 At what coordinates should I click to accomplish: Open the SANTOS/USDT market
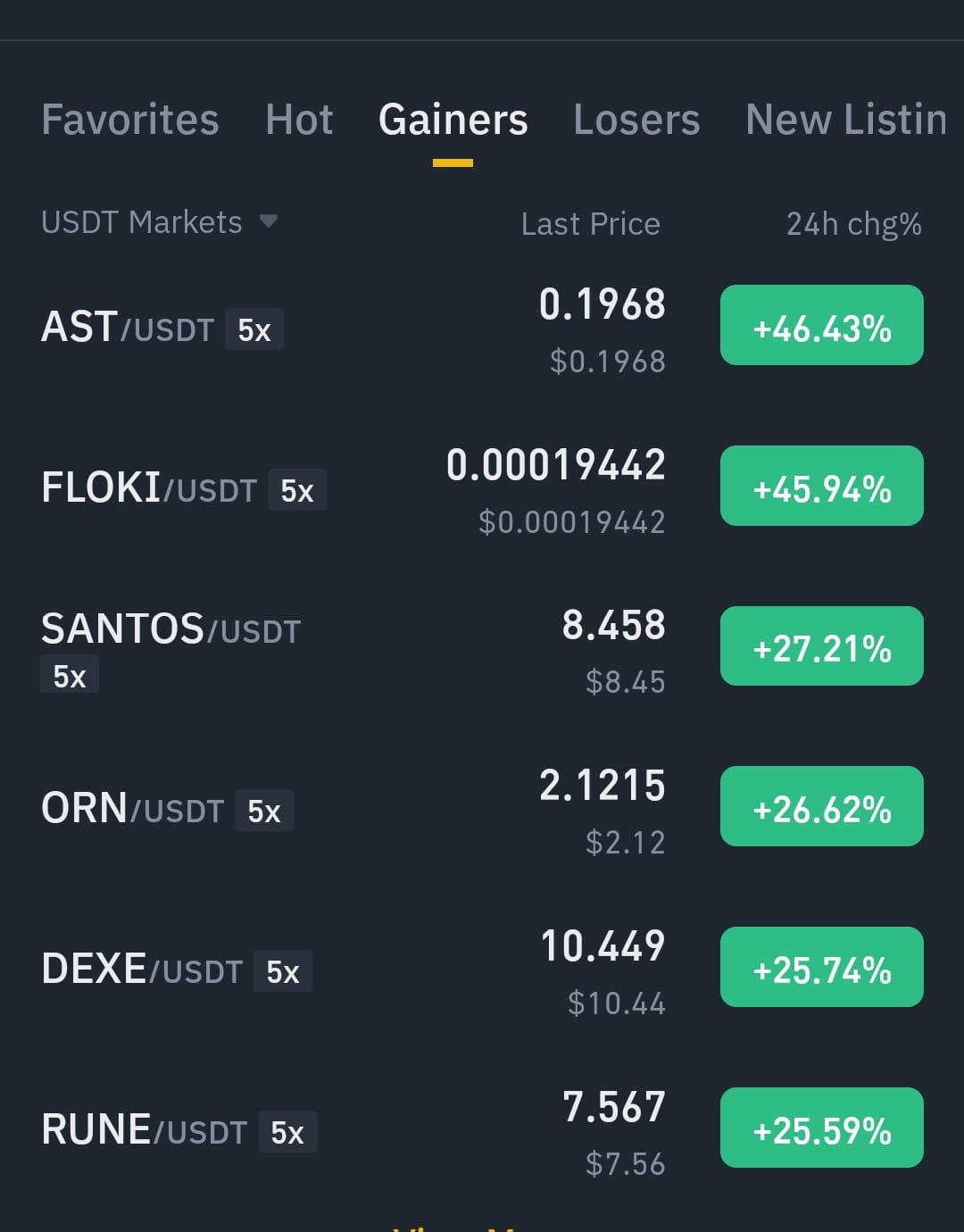coord(171,629)
